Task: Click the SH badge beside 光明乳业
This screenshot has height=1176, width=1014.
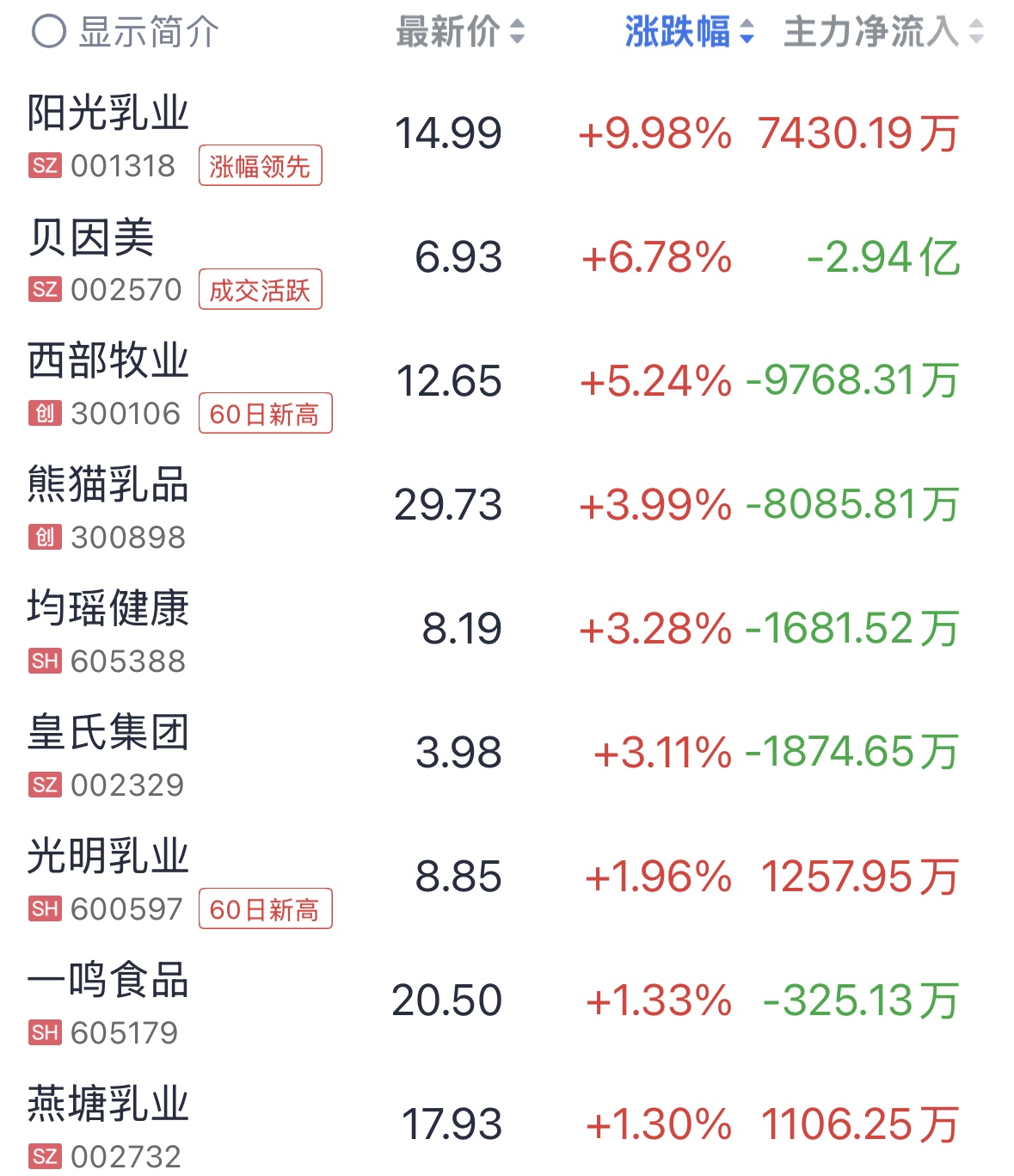Action: pyautogui.click(x=45, y=907)
